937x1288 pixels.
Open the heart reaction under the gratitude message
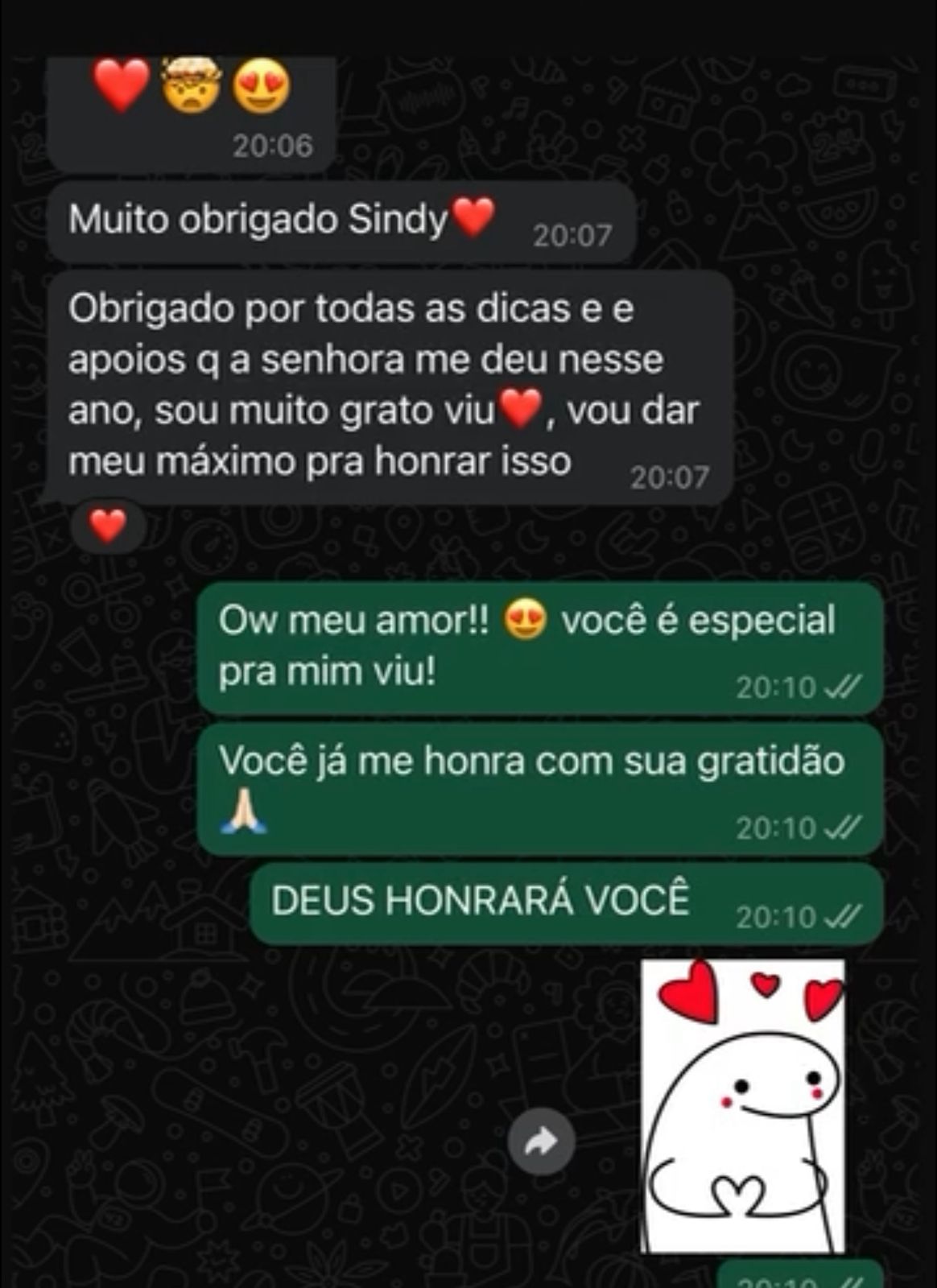108,527
